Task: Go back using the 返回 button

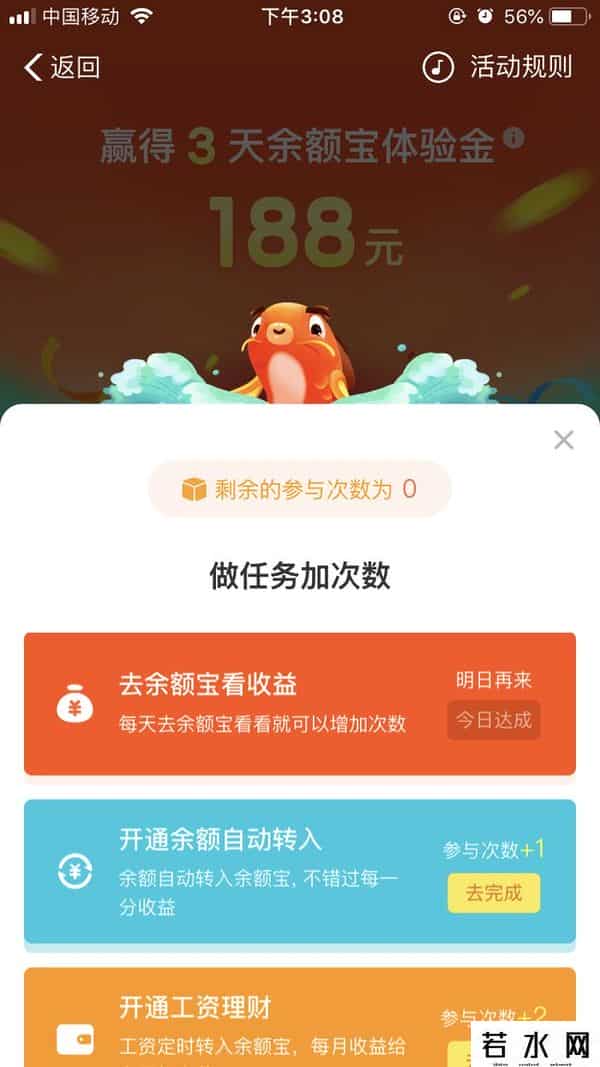Action: click(x=62, y=68)
